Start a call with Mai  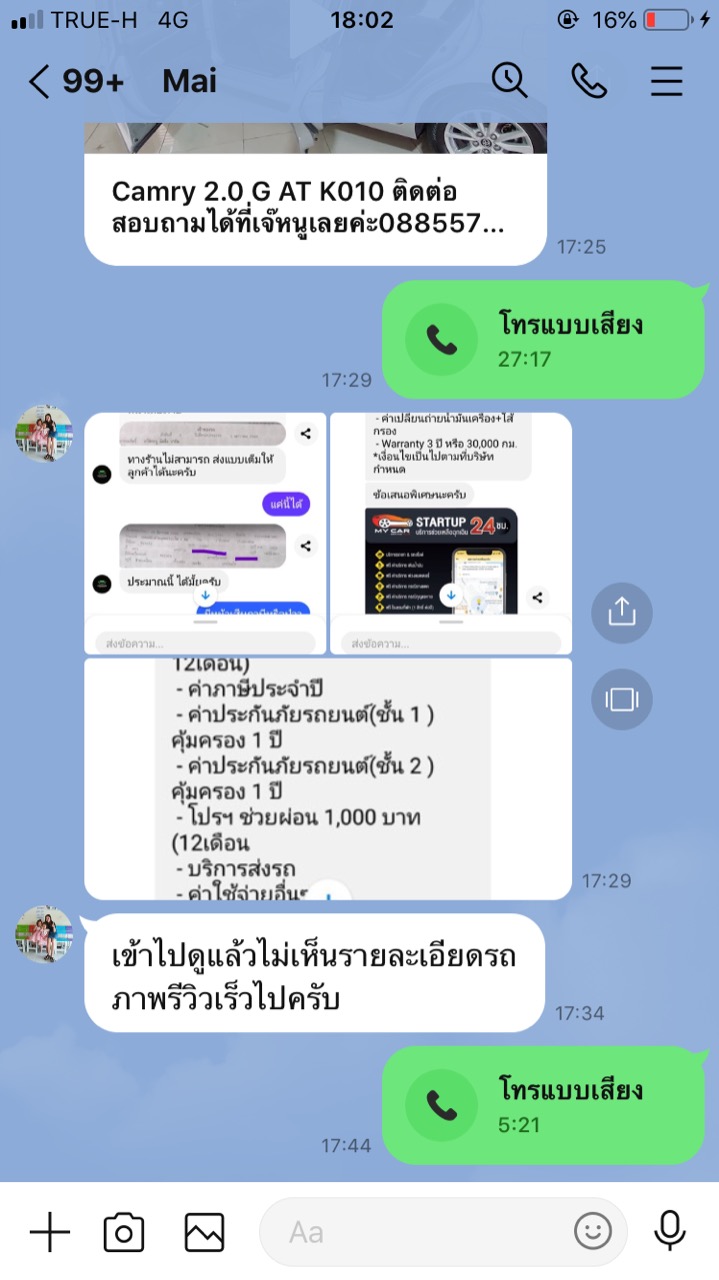[x=589, y=81]
